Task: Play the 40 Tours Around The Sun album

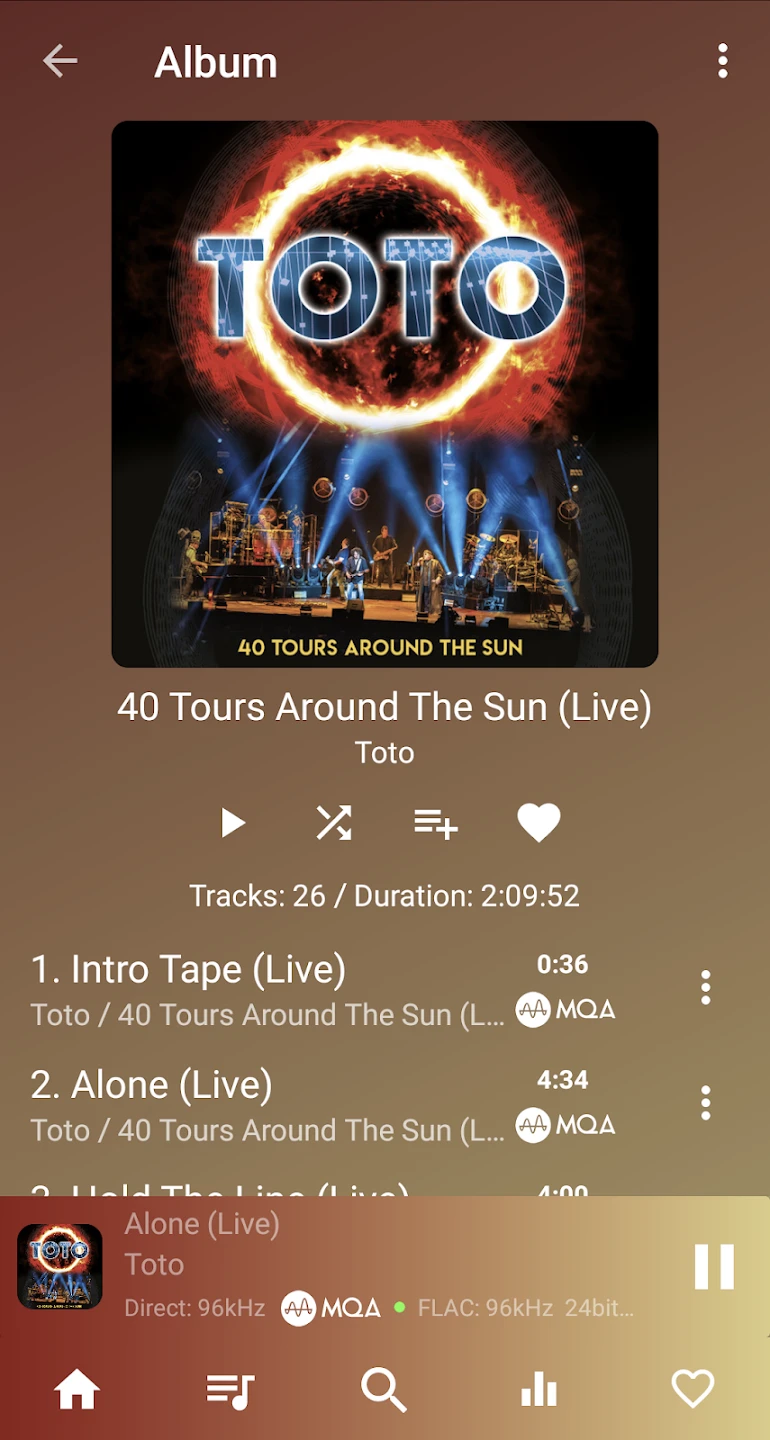Action: click(233, 823)
